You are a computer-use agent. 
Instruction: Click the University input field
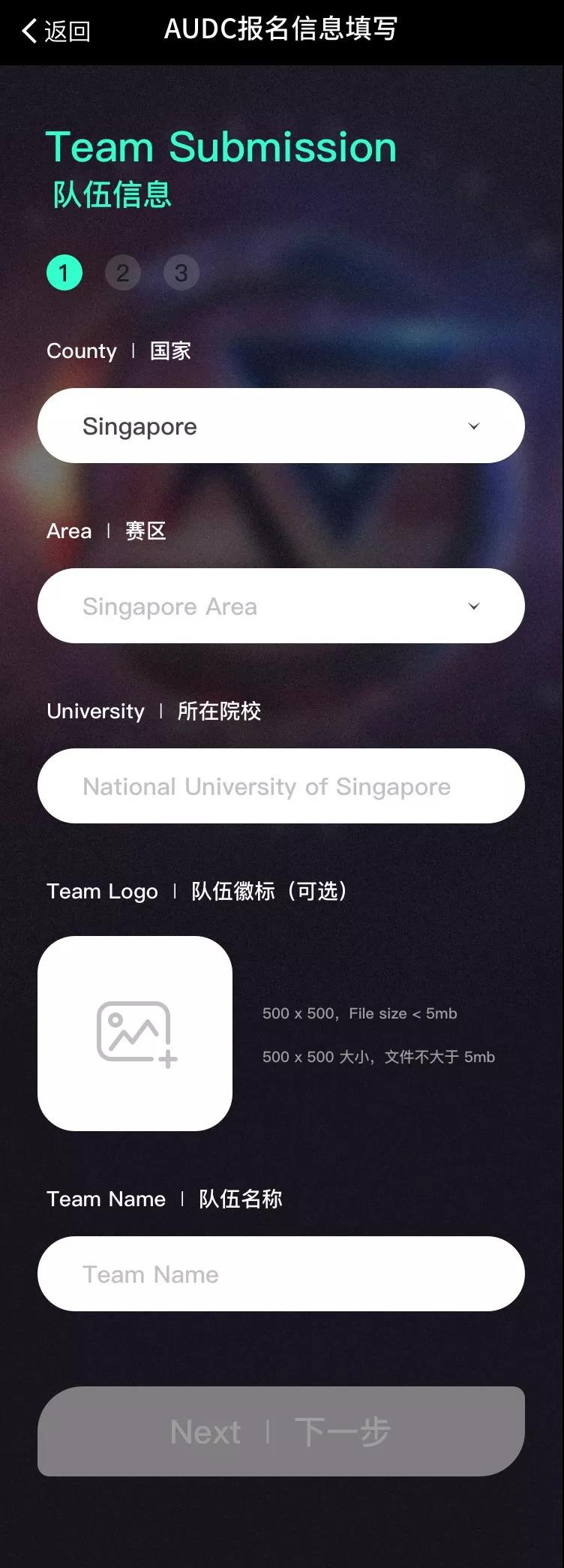point(281,786)
